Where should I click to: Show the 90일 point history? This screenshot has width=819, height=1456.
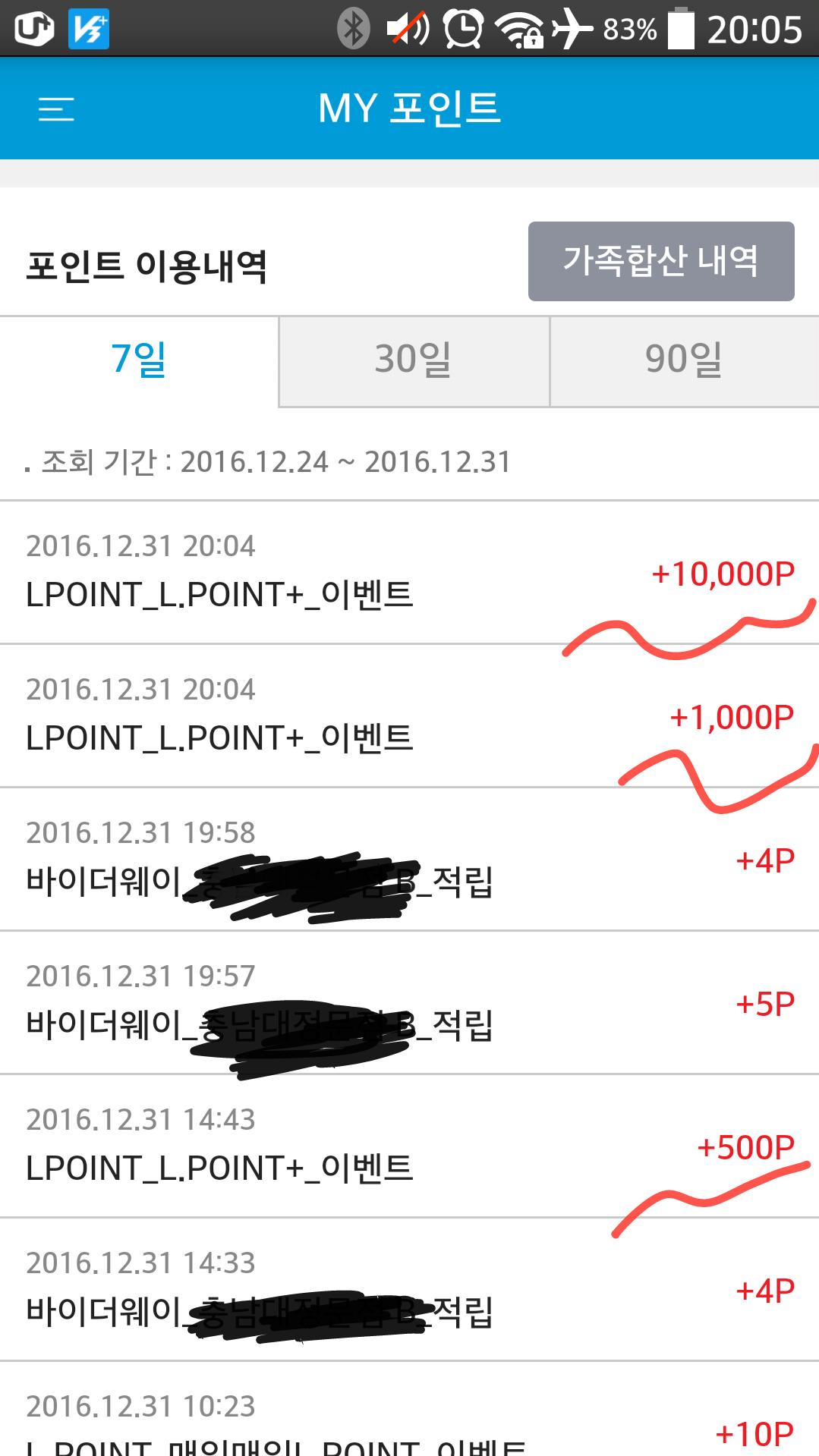684,360
